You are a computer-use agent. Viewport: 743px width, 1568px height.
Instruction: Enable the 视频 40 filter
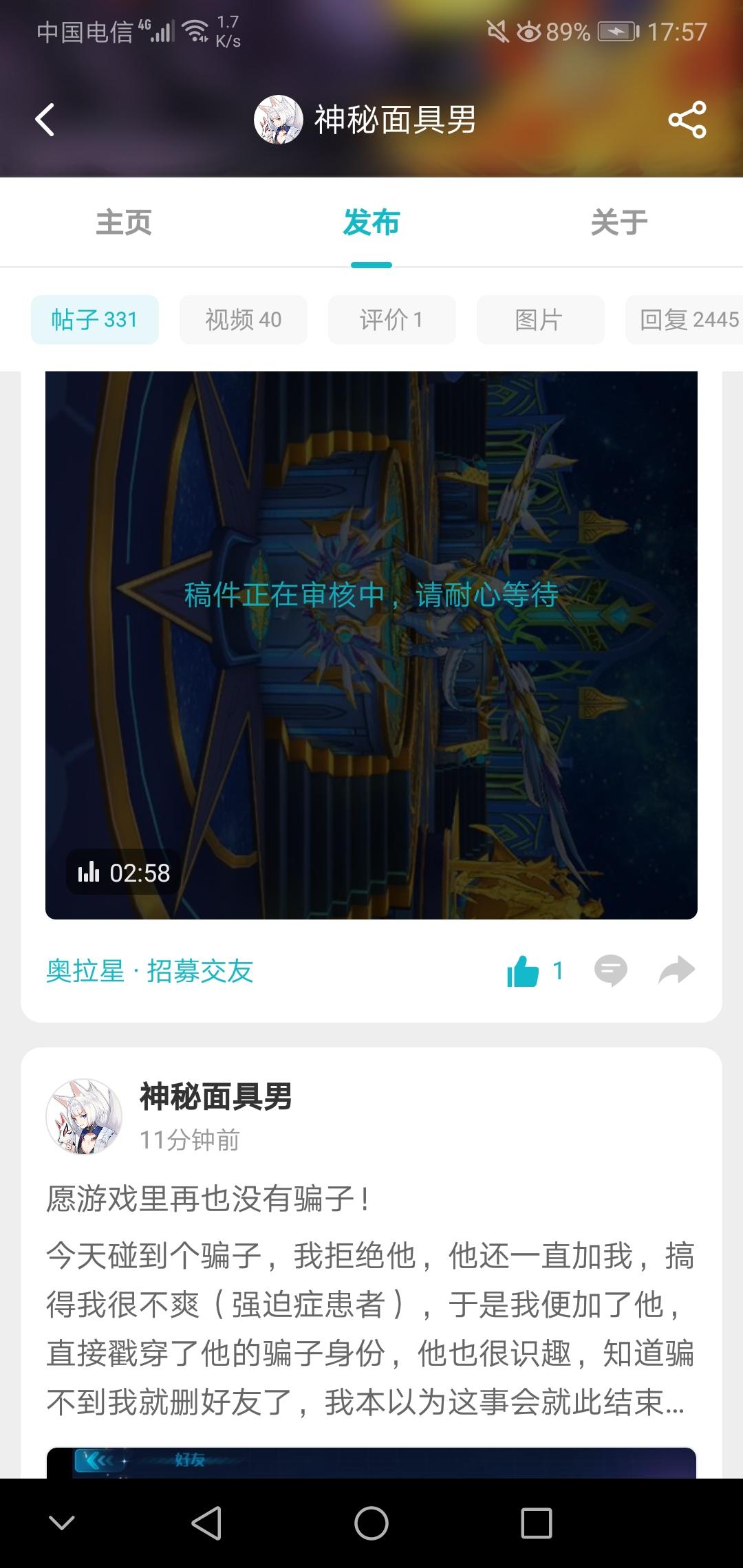point(243,319)
